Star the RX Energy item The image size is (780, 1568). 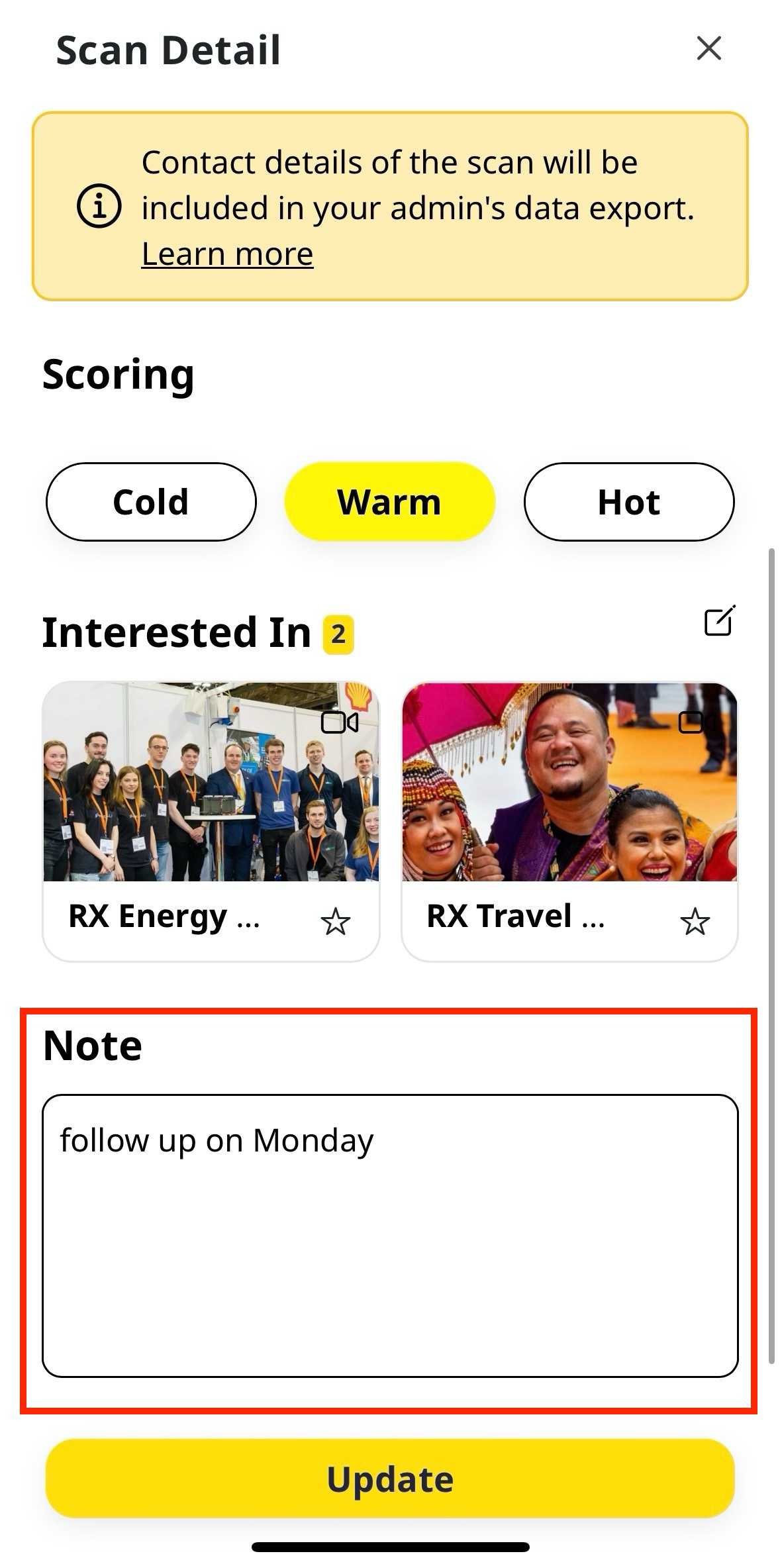pos(335,921)
